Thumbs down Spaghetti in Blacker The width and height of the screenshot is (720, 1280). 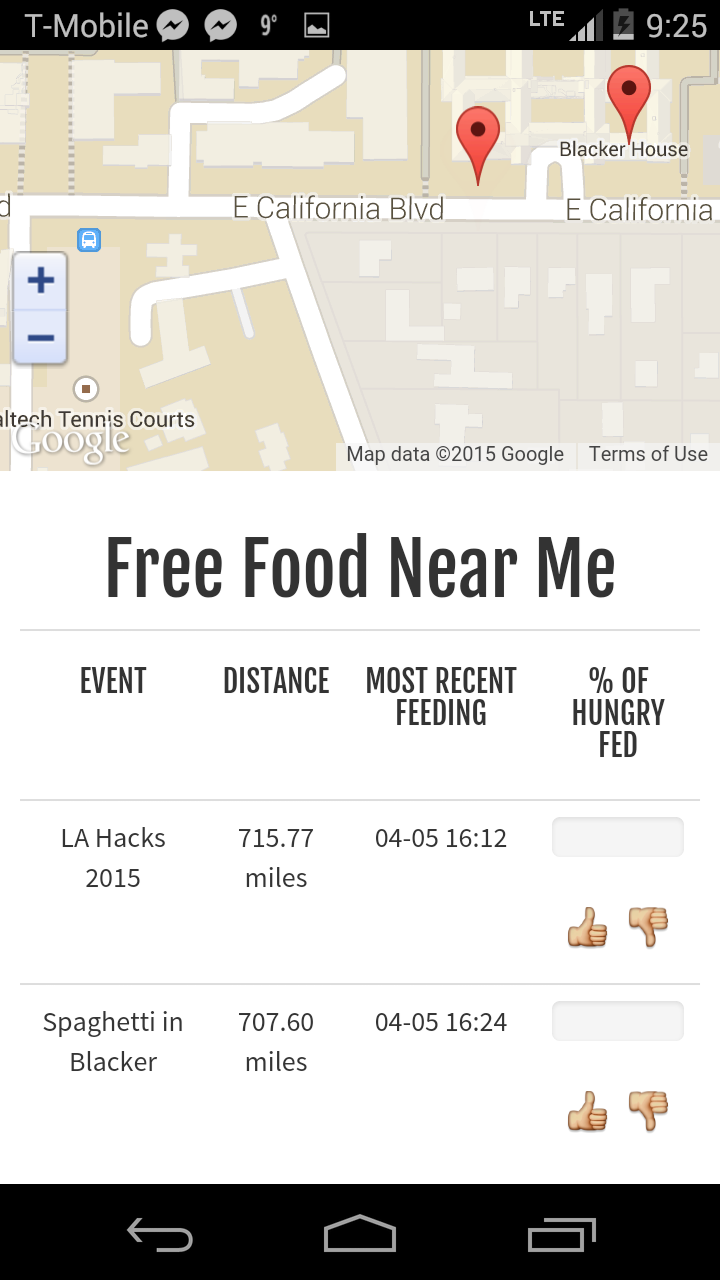[x=648, y=1110]
